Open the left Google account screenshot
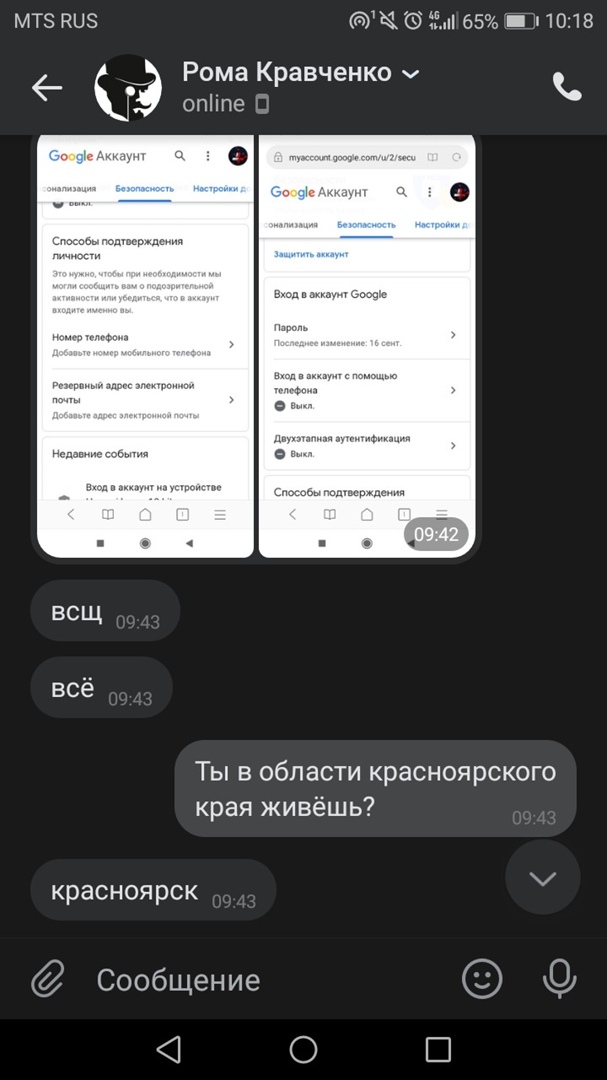The height and width of the screenshot is (1080, 607). coord(145,345)
